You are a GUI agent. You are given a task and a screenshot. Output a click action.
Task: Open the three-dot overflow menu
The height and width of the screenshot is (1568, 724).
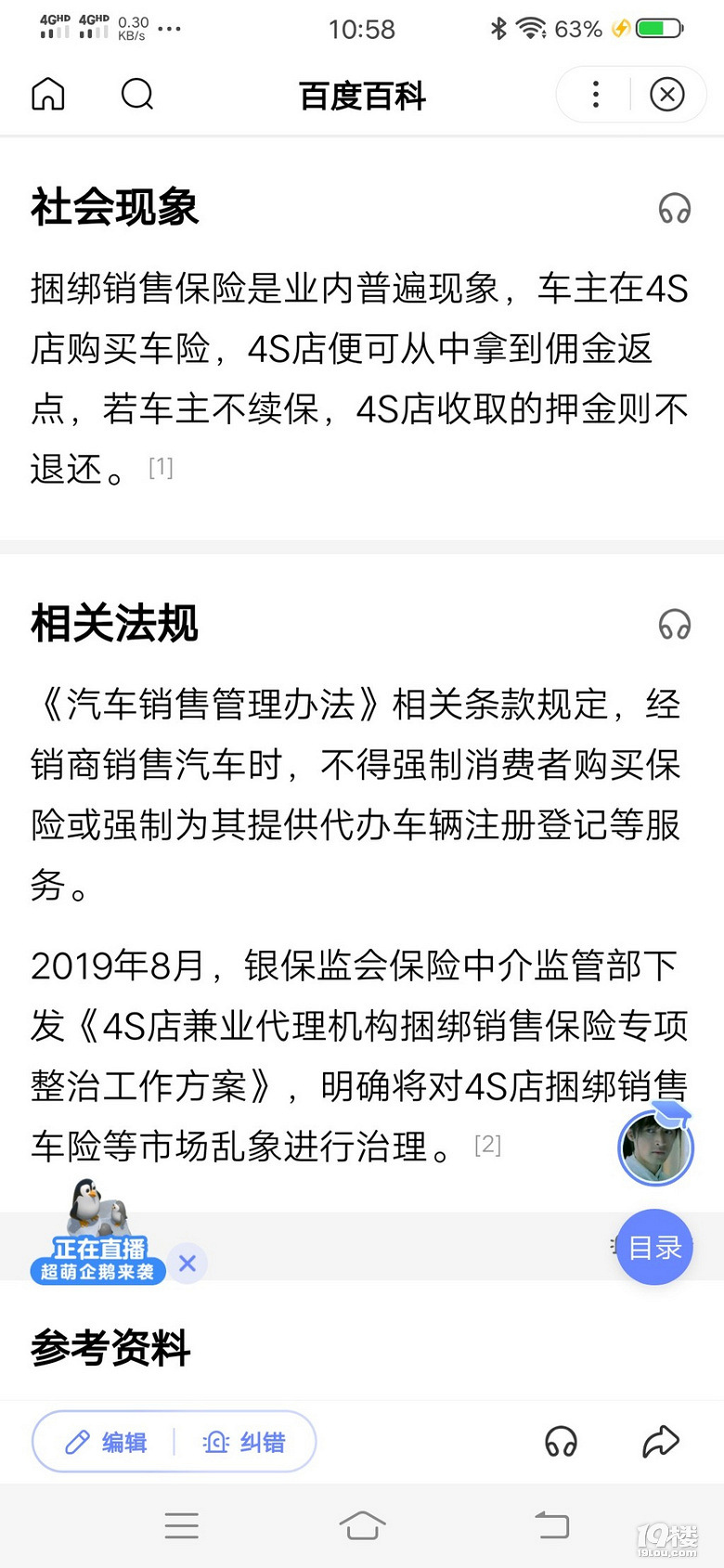pos(594,95)
